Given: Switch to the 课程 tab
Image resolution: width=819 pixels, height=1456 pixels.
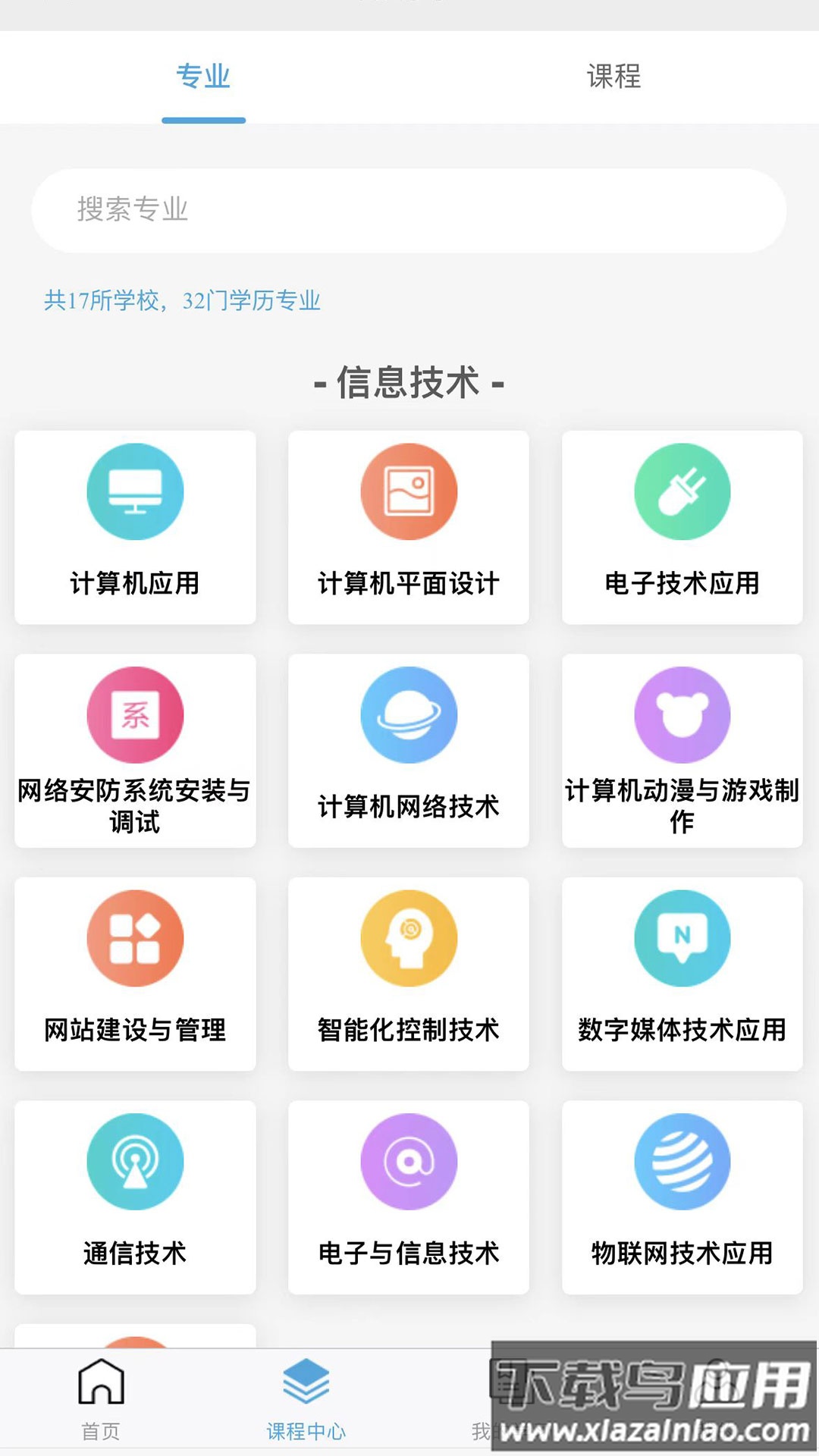Looking at the screenshot, I should click(x=614, y=76).
